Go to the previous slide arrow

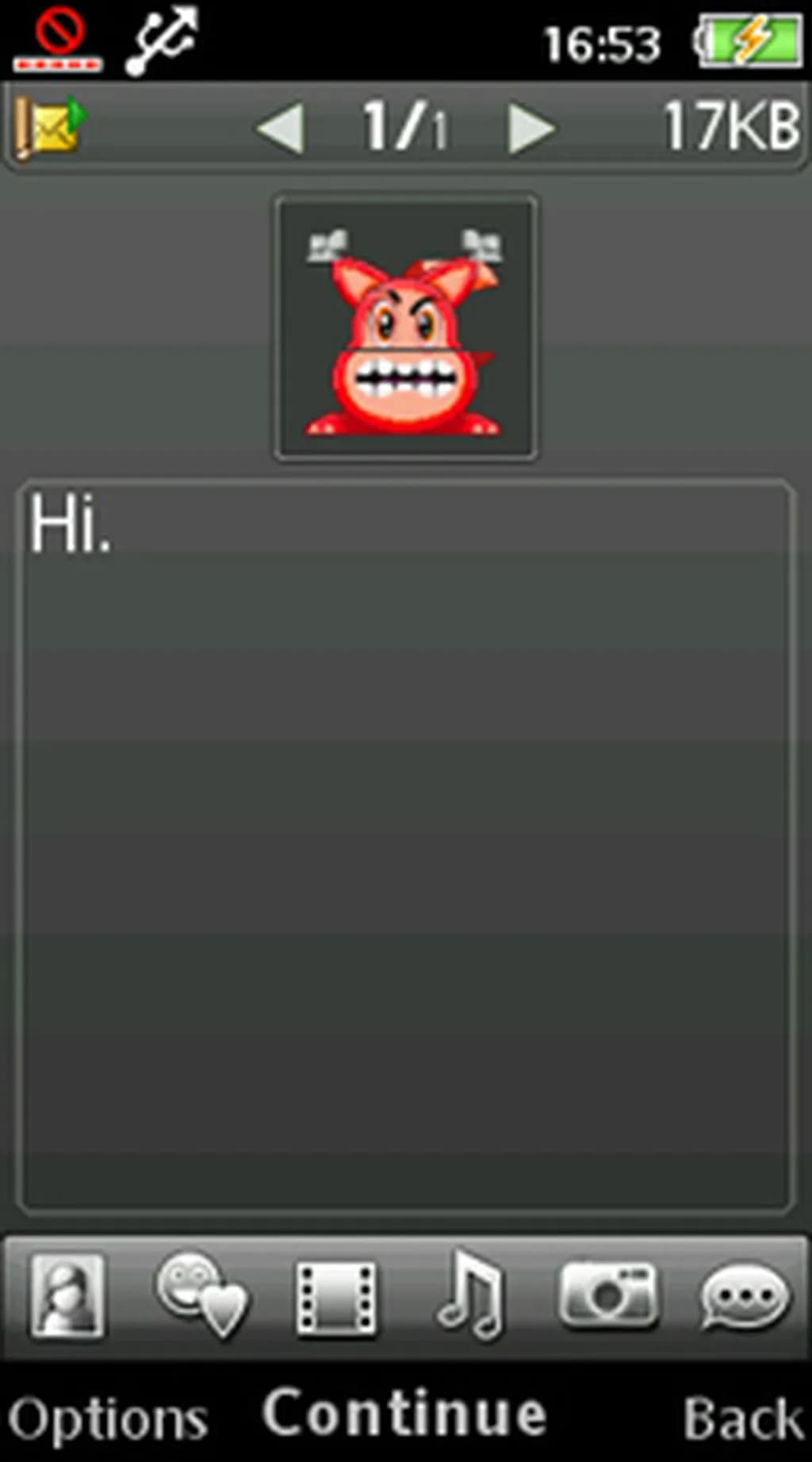(x=281, y=127)
